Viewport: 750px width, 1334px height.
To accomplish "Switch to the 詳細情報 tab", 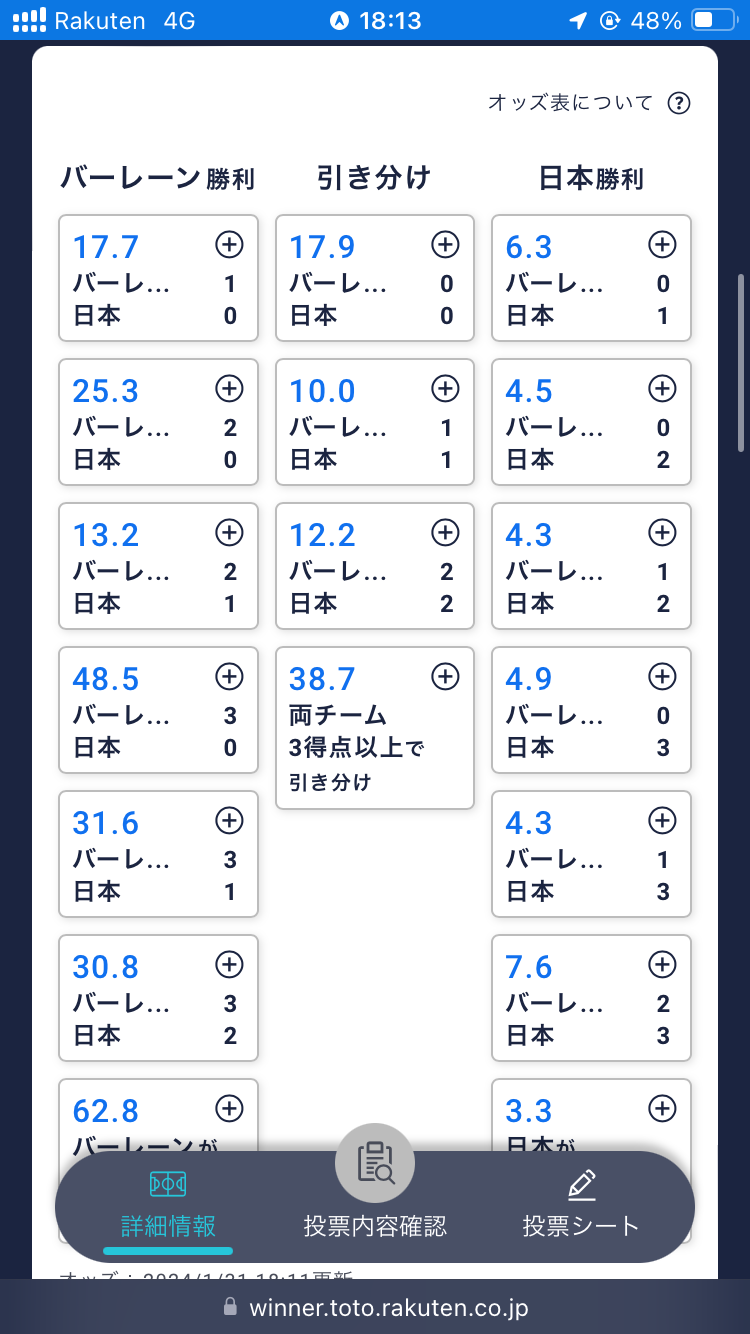I will pyautogui.click(x=168, y=1208).
